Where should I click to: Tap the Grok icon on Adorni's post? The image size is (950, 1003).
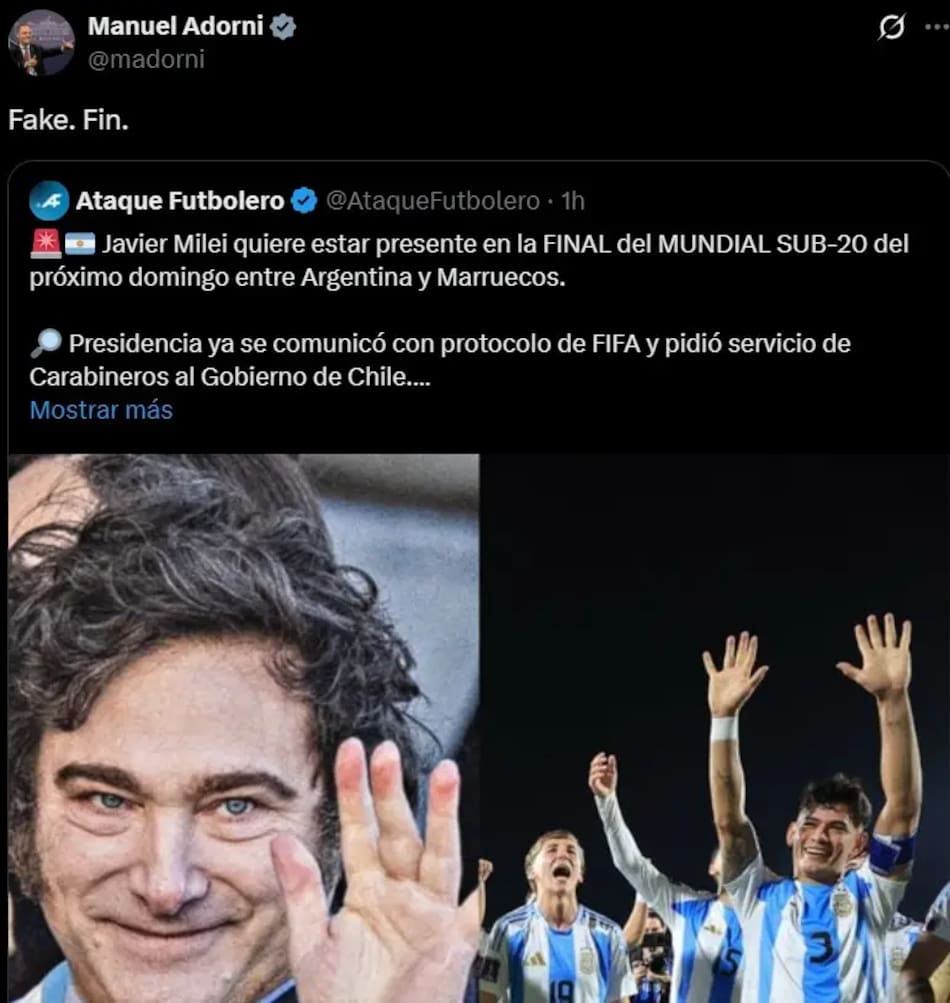click(x=890, y=29)
